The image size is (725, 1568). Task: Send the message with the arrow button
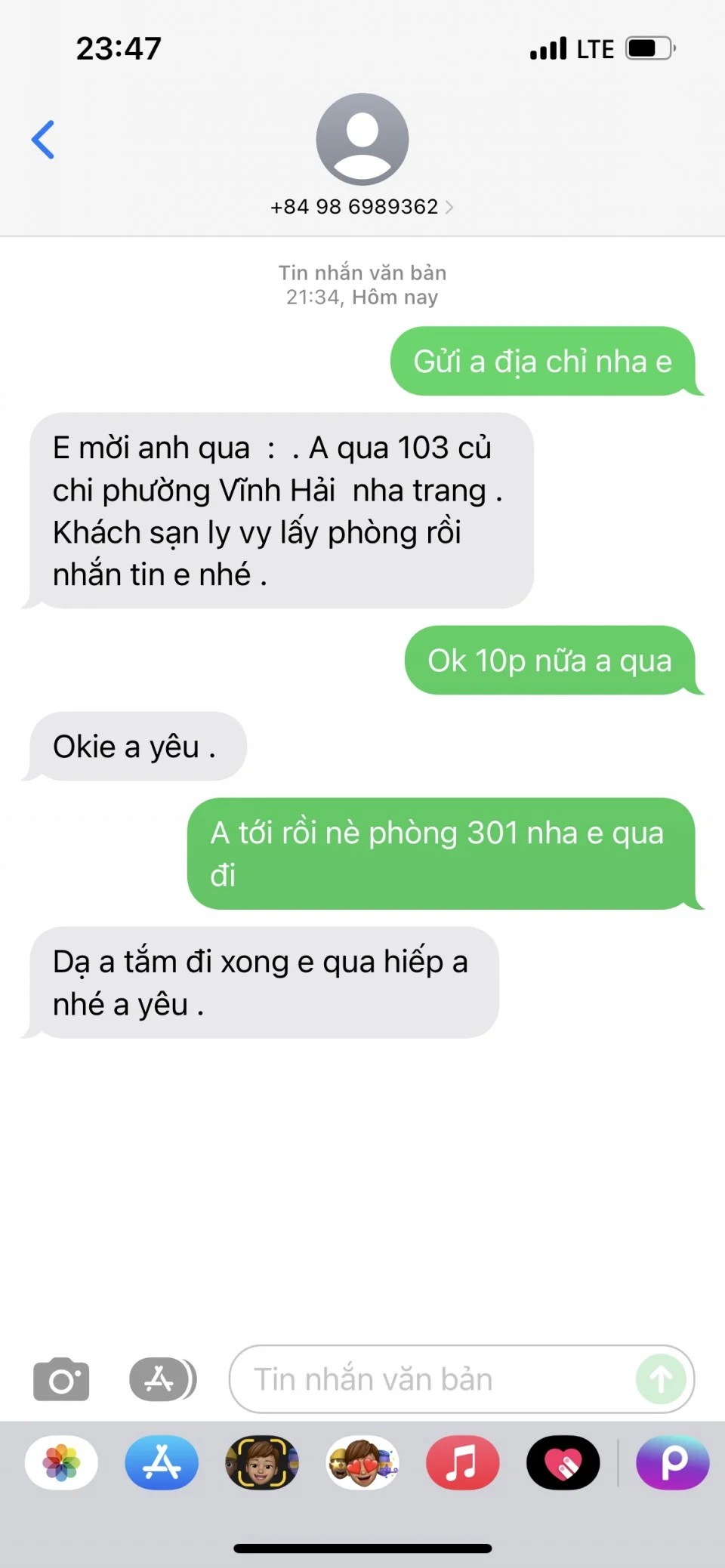(661, 1379)
